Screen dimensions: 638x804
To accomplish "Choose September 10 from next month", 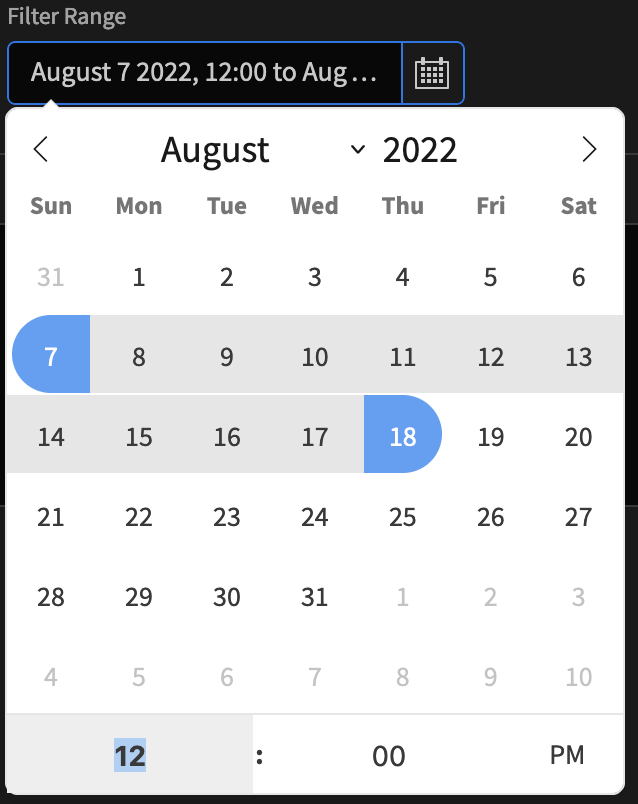I will [578, 677].
